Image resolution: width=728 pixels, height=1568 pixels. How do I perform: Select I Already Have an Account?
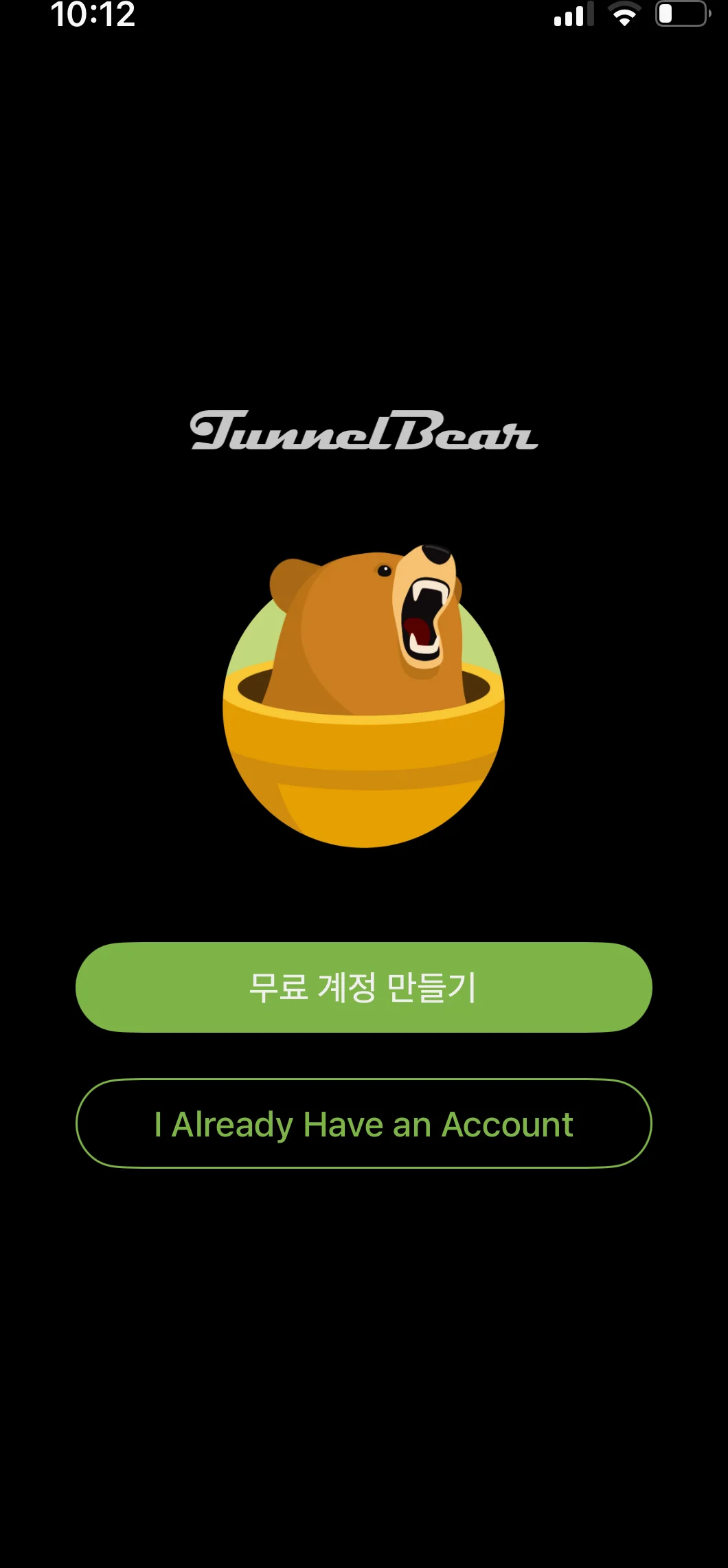pos(363,1123)
